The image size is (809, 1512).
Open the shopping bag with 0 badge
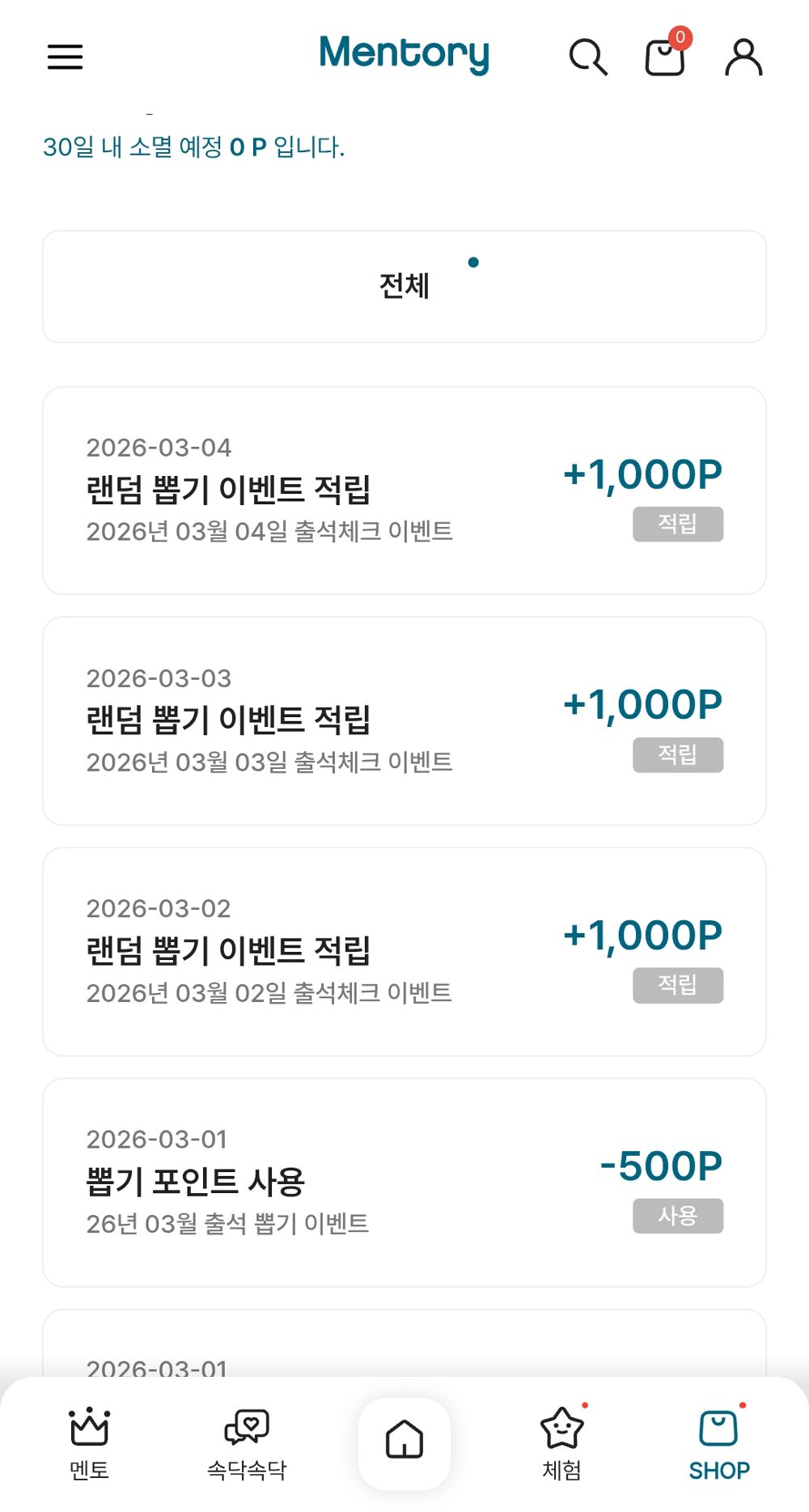pyautogui.click(x=663, y=57)
